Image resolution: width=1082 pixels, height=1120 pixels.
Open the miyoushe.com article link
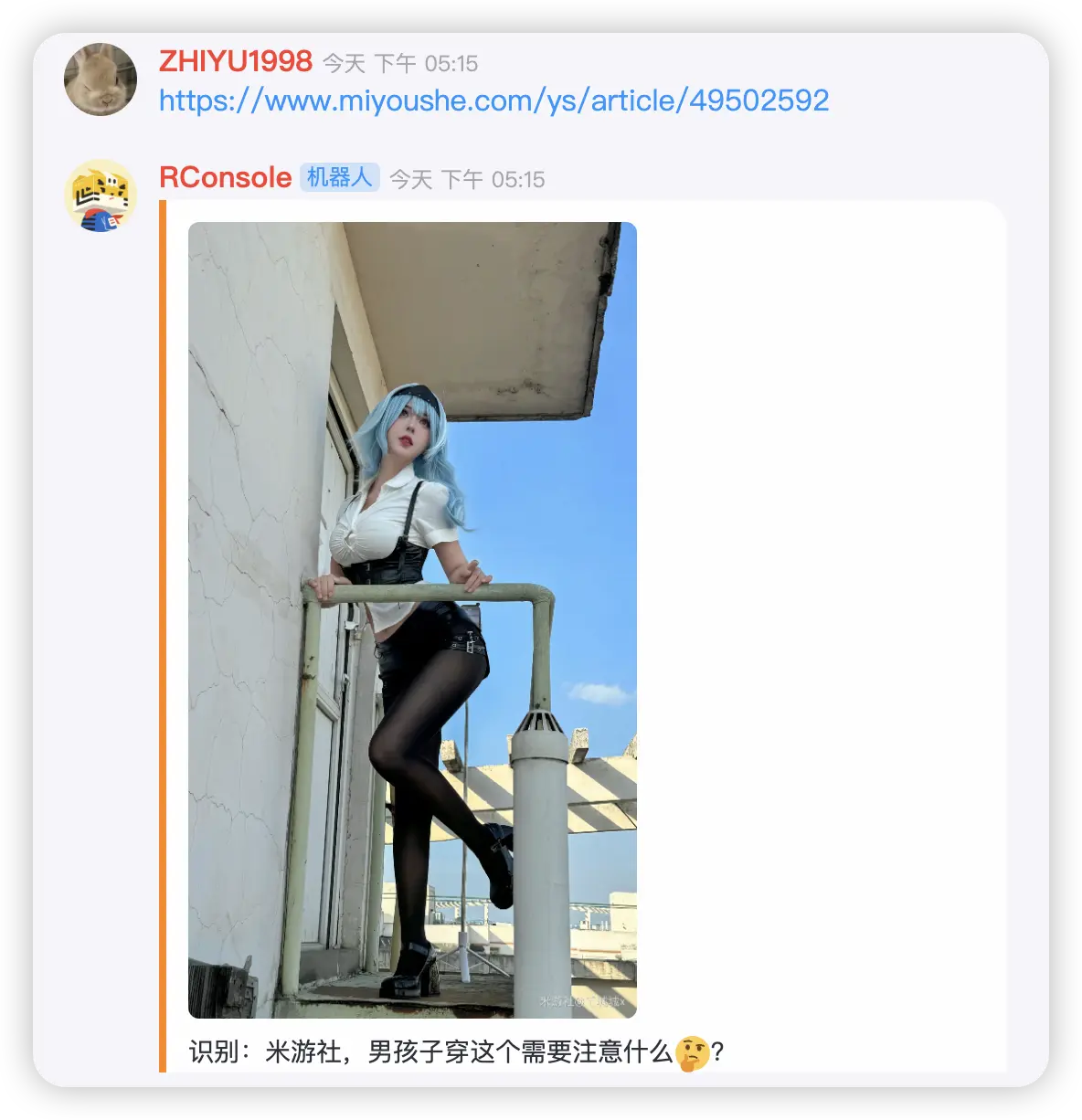tap(493, 100)
